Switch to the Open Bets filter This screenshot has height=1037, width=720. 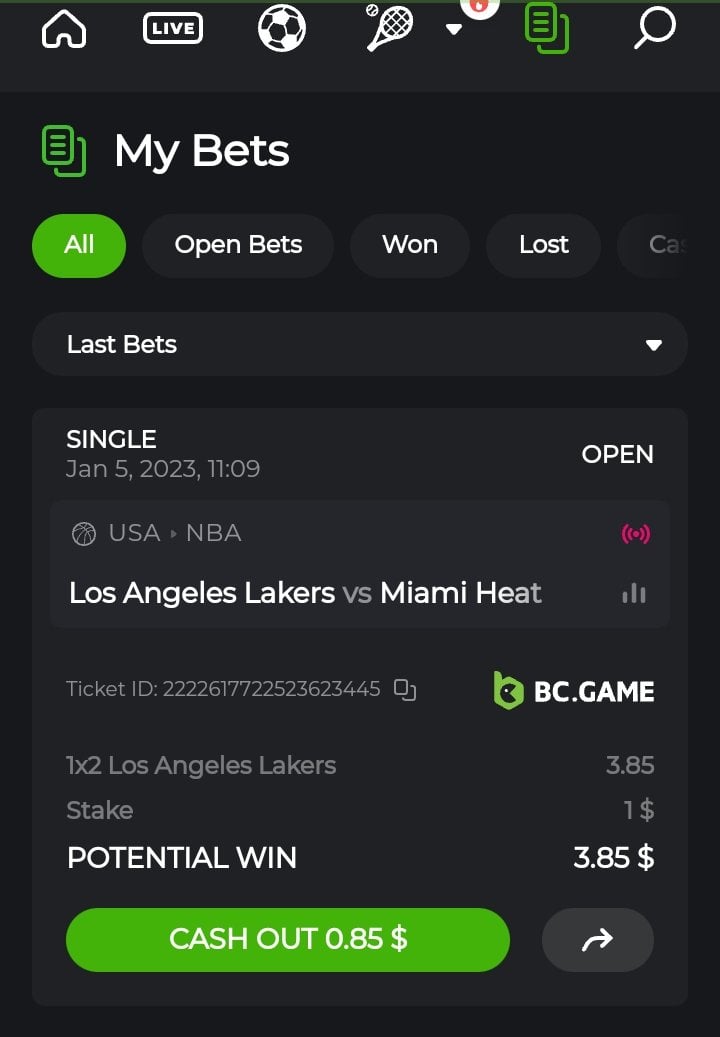238,245
